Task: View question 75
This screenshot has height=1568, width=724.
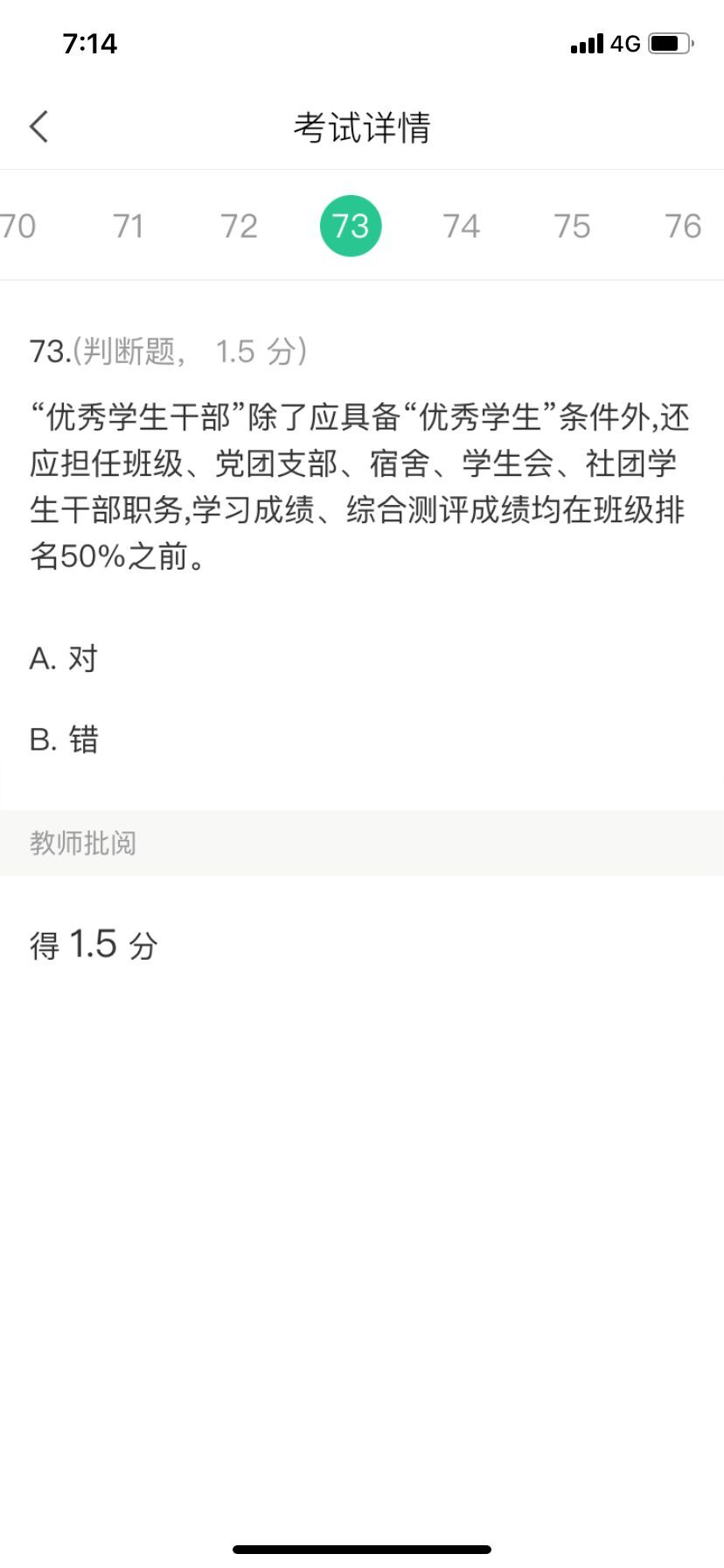Action: [x=572, y=227]
